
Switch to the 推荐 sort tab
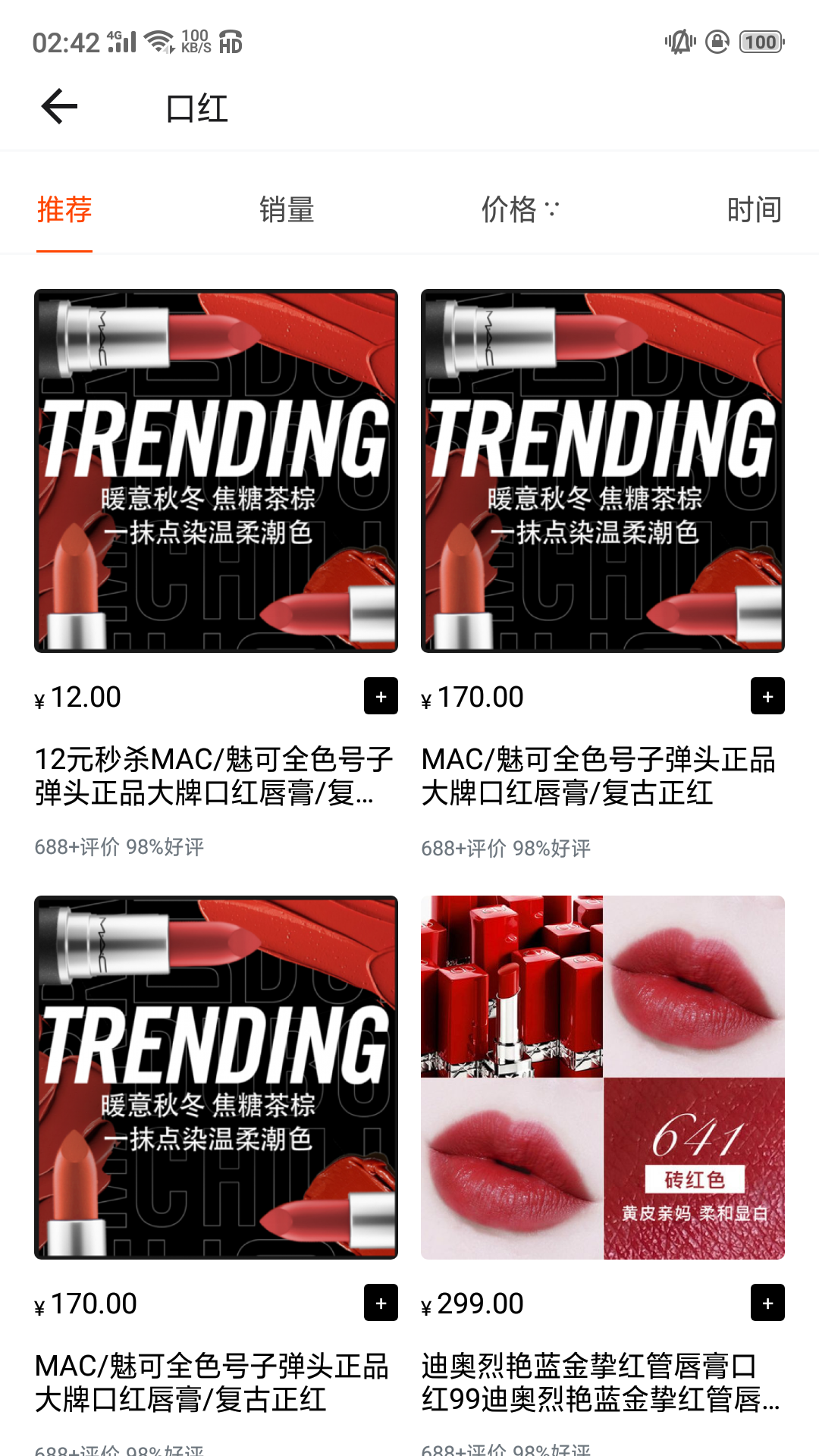point(64,209)
